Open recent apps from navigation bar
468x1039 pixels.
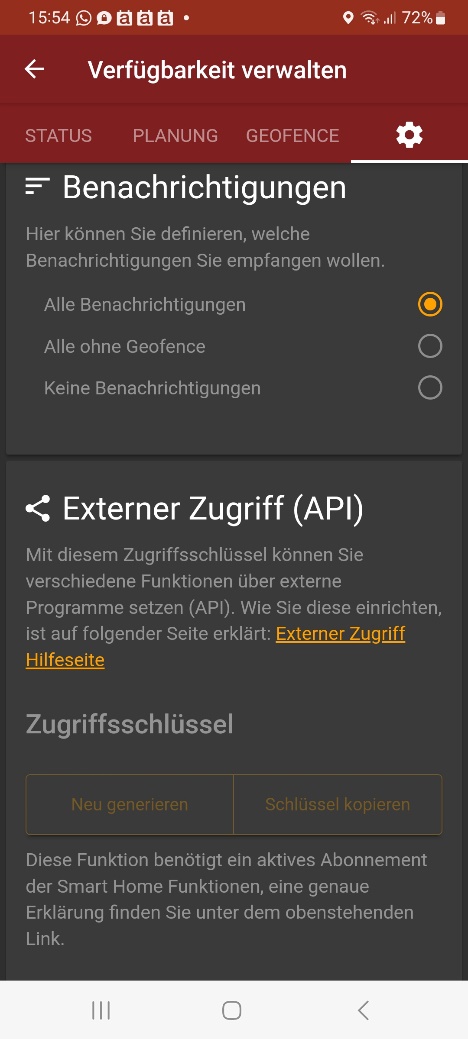pos(101,1010)
